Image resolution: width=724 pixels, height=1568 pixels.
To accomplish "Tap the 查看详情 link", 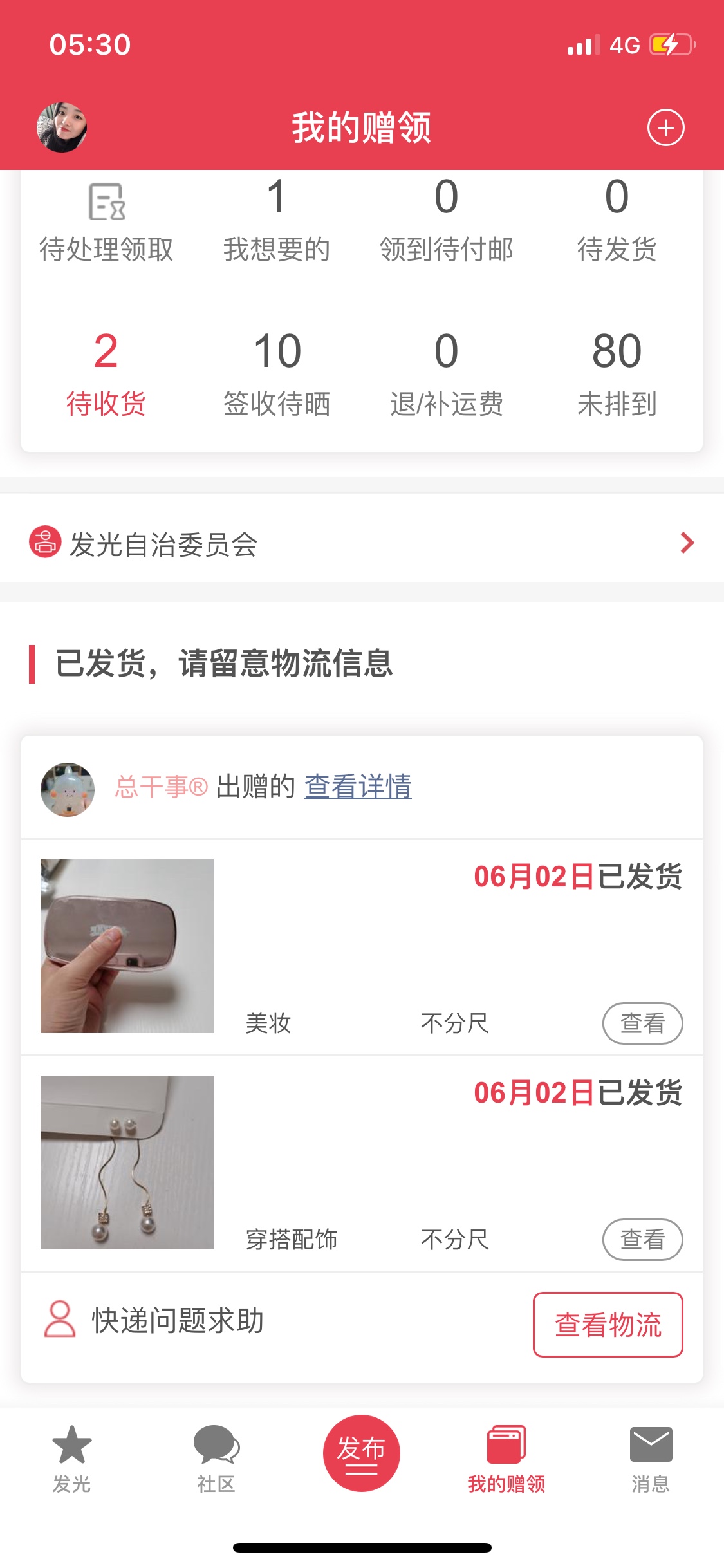I will [358, 787].
